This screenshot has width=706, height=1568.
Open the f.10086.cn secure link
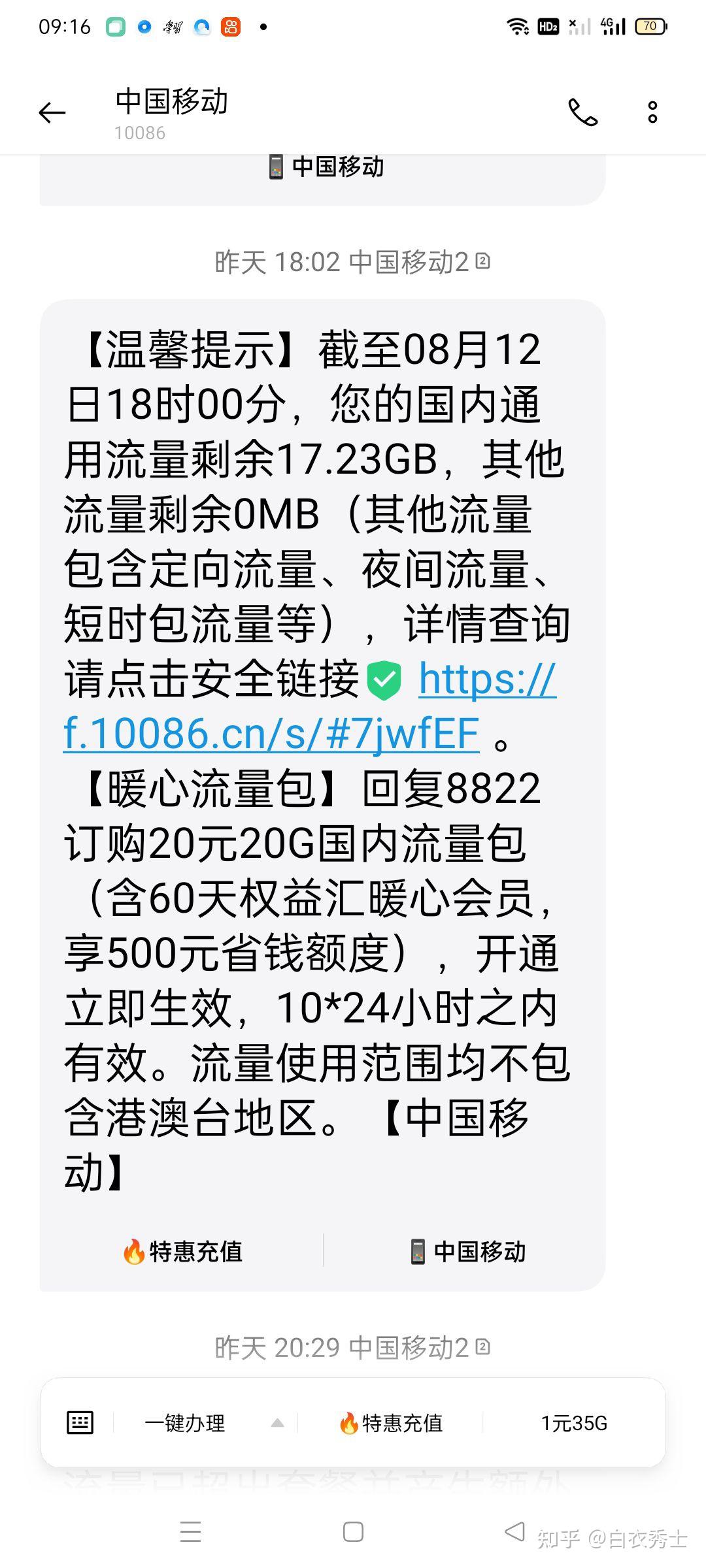(x=310, y=706)
